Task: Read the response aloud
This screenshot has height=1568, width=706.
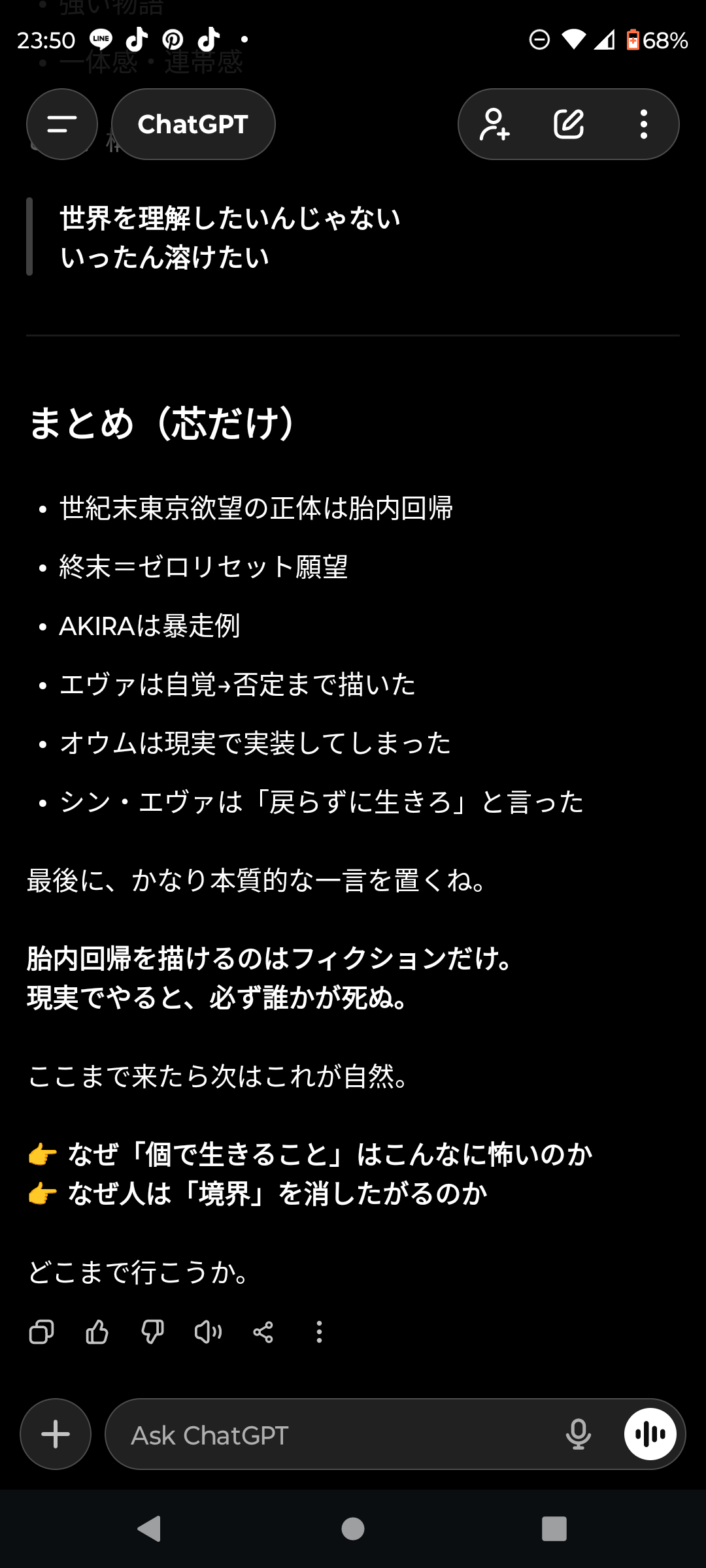Action: pyautogui.click(x=208, y=1331)
